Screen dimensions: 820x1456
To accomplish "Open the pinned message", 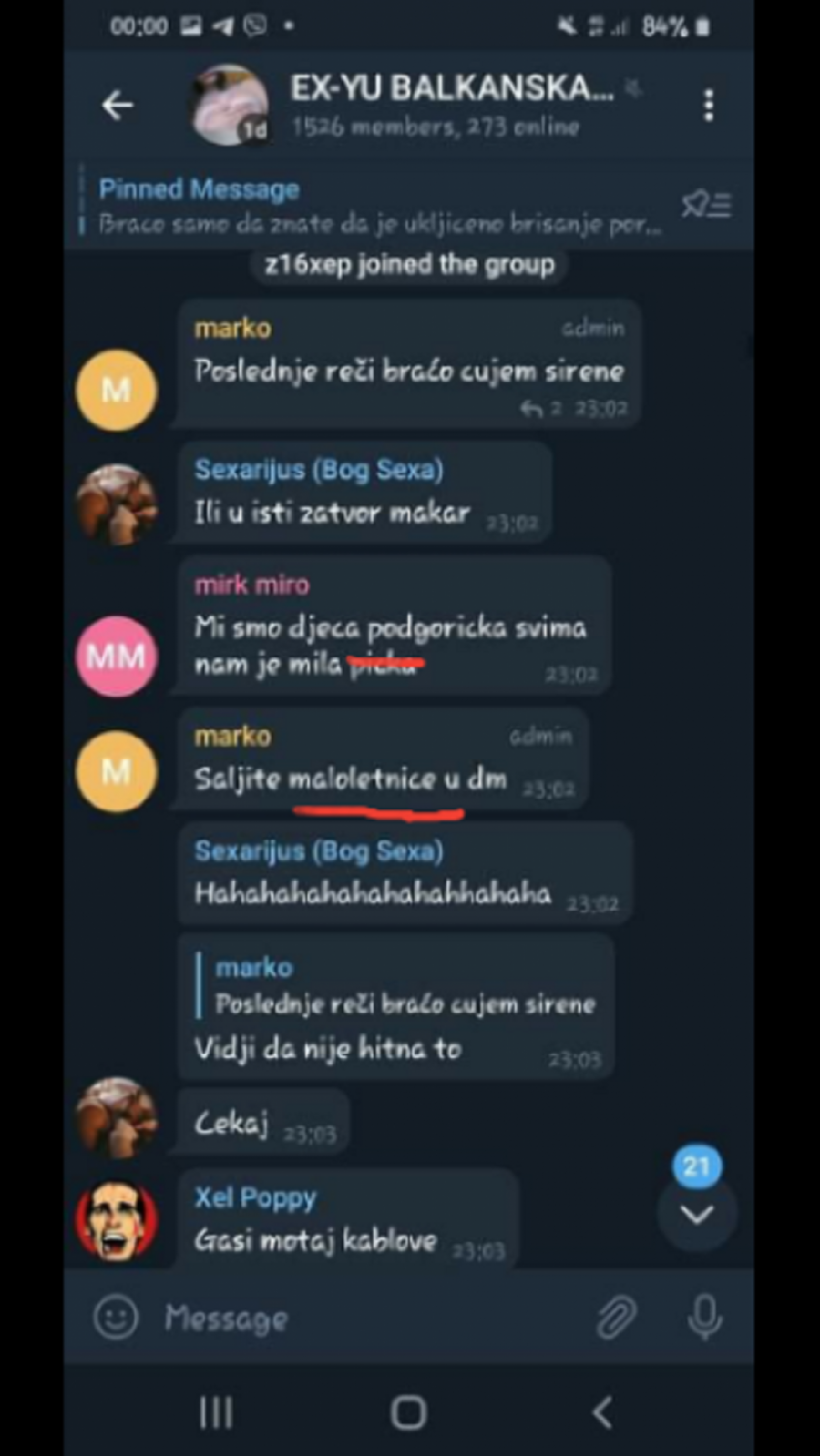I will click(378, 206).
